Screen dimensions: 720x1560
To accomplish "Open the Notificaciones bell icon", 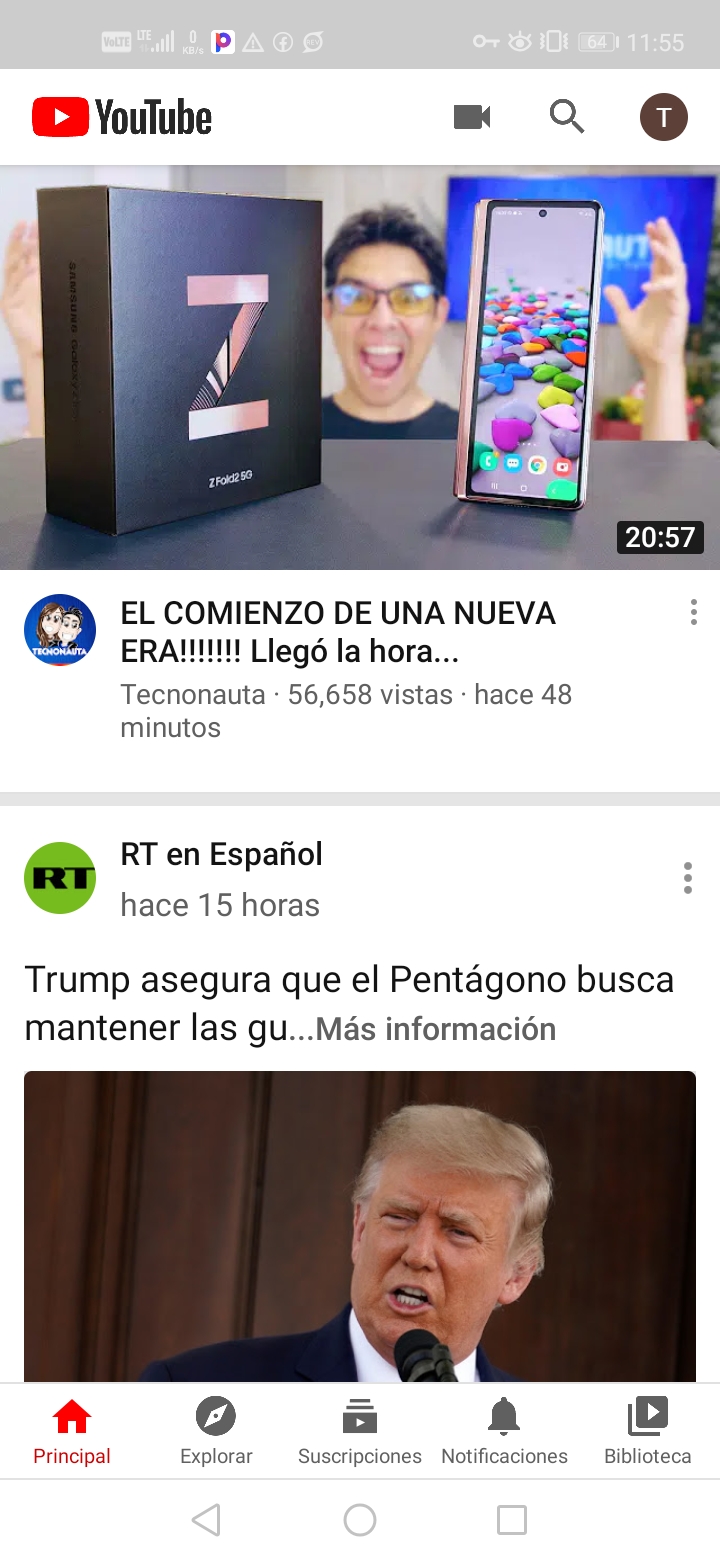I will coord(504,1416).
